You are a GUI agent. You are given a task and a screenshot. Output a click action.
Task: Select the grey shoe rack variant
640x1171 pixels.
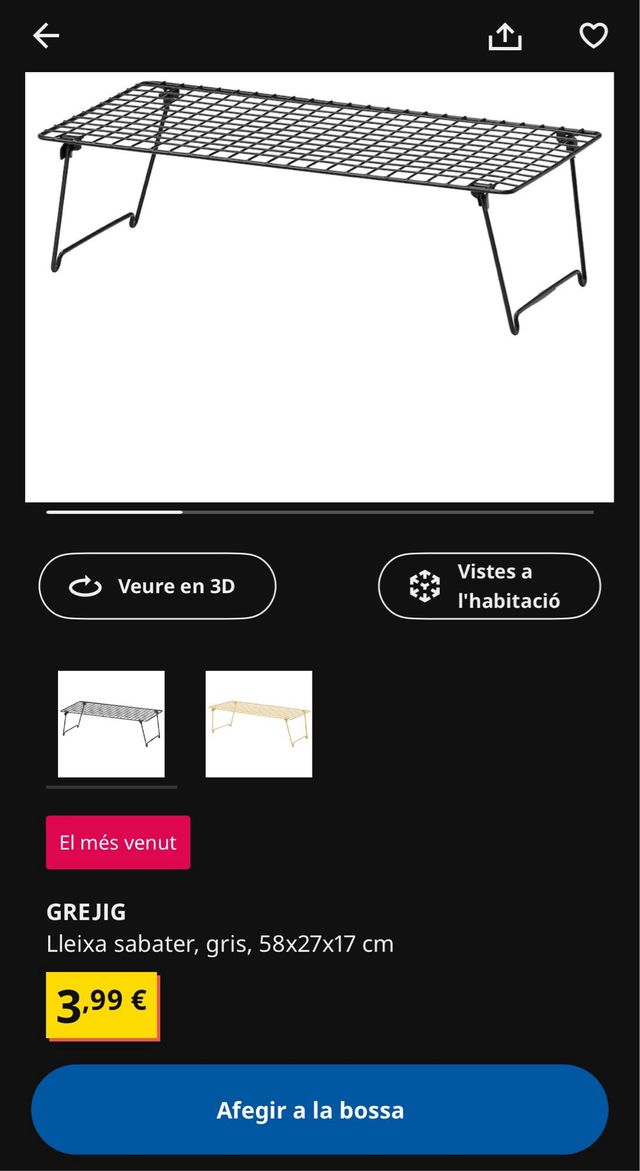[x=111, y=723]
